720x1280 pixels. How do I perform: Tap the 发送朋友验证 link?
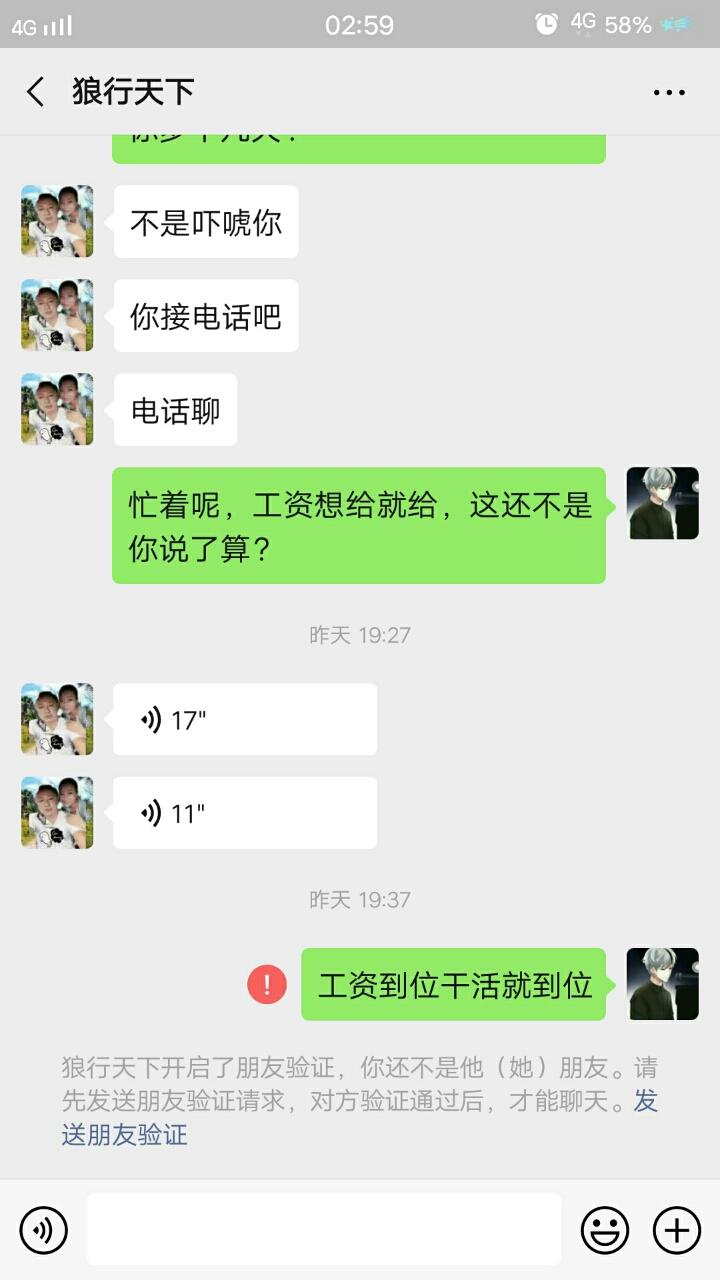pos(124,1135)
